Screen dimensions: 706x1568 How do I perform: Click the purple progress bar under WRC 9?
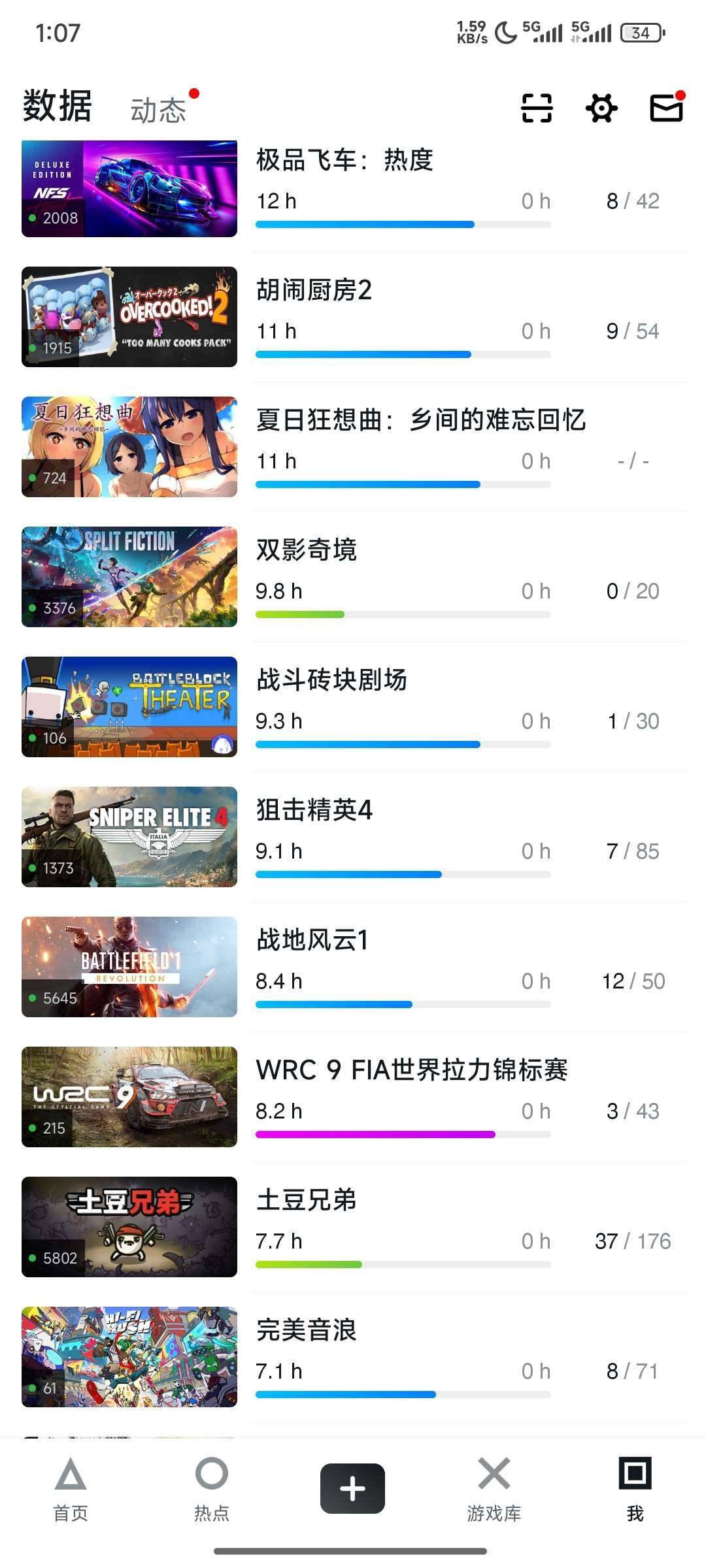[x=402, y=1135]
